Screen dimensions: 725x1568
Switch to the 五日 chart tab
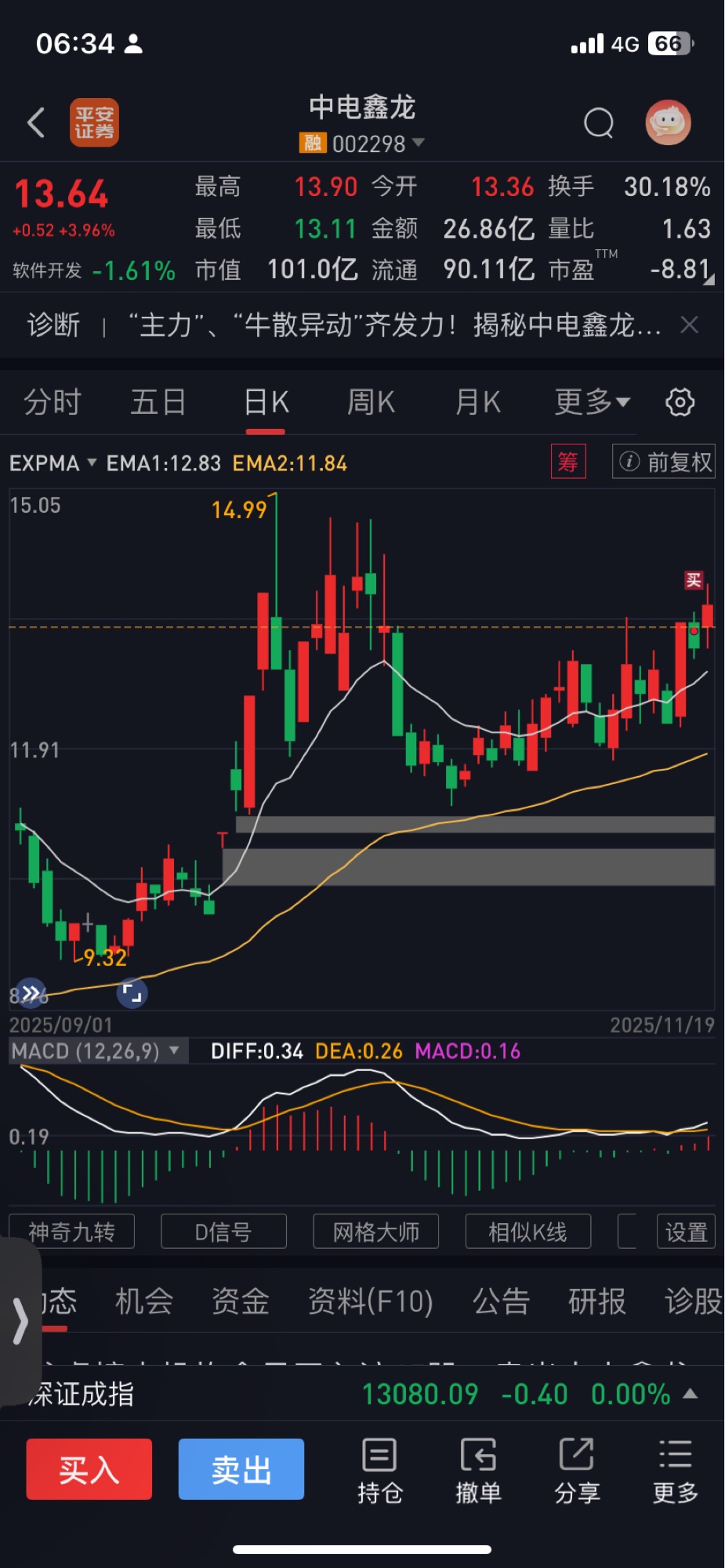(158, 402)
